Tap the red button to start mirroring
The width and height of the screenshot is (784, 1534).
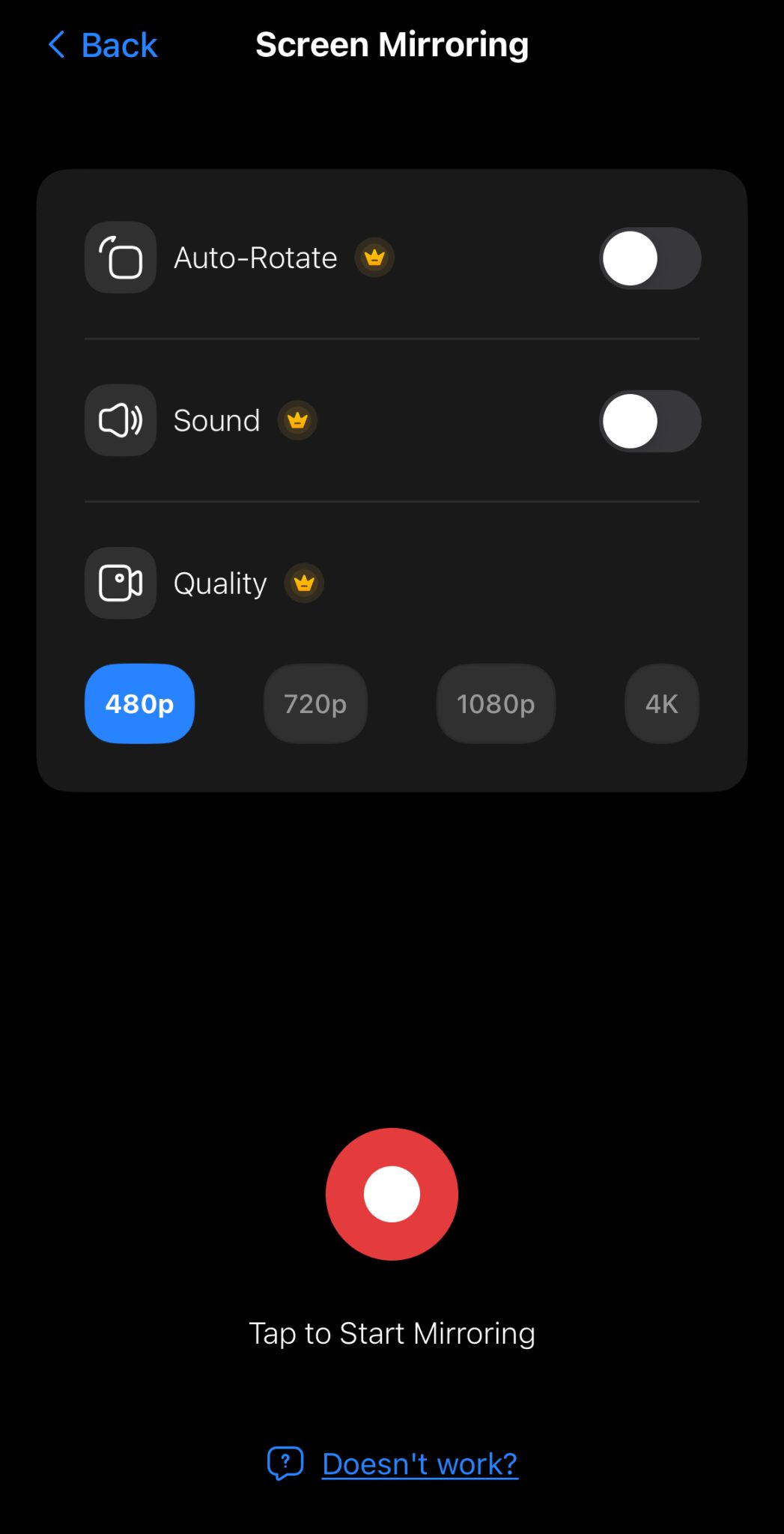click(391, 1194)
